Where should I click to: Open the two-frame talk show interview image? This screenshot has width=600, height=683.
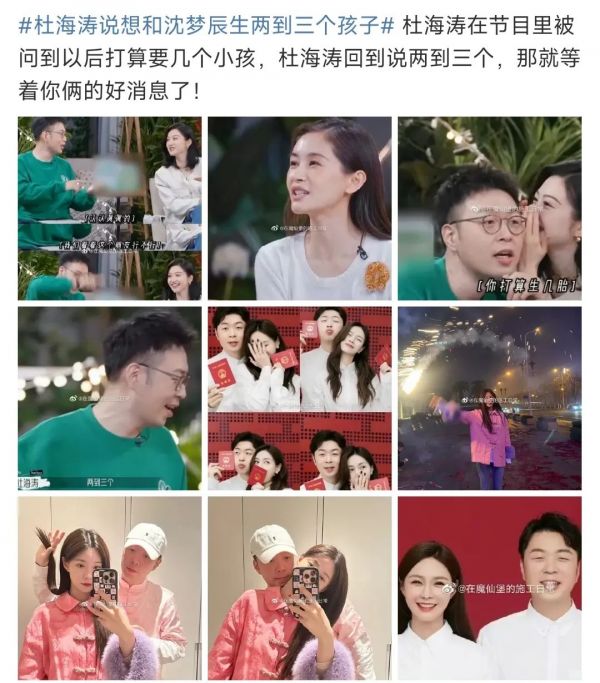point(109,208)
